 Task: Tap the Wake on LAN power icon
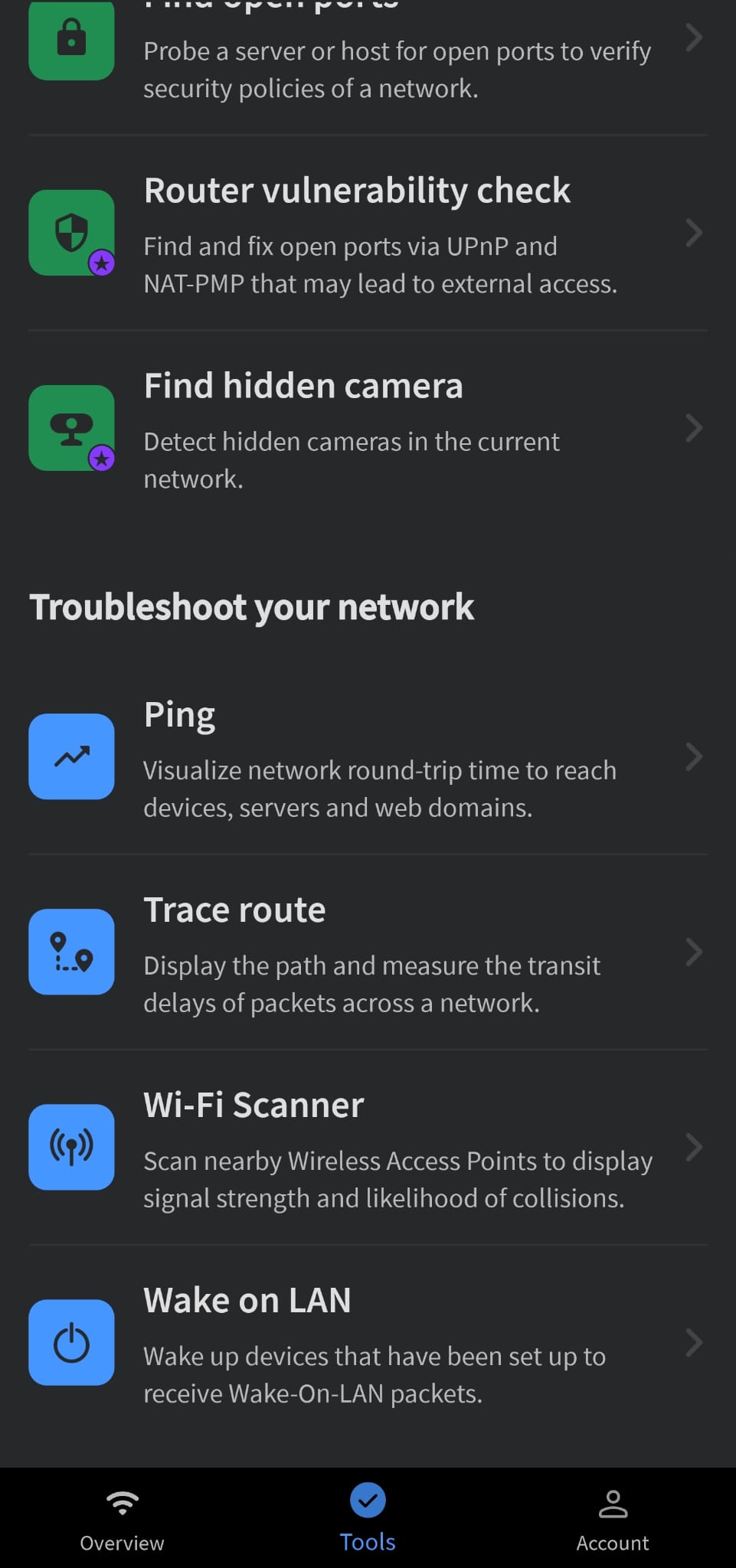tap(70, 1342)
